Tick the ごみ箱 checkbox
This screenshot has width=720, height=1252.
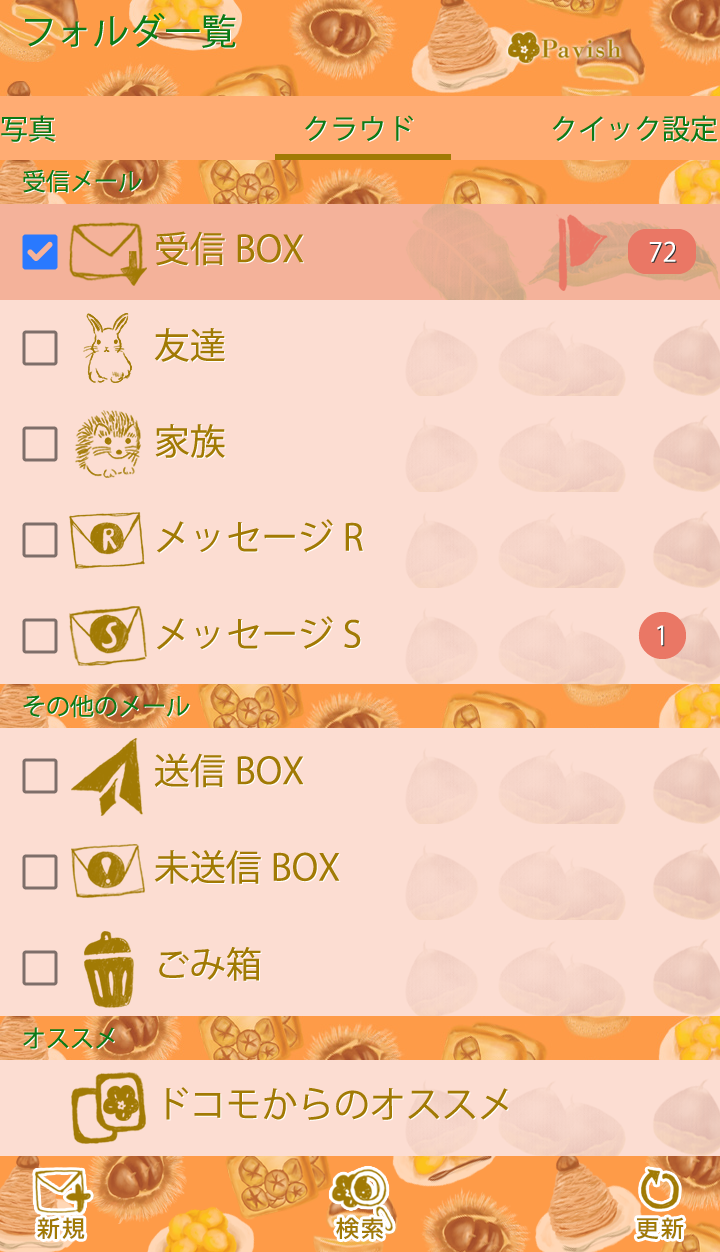click(40, 967)
